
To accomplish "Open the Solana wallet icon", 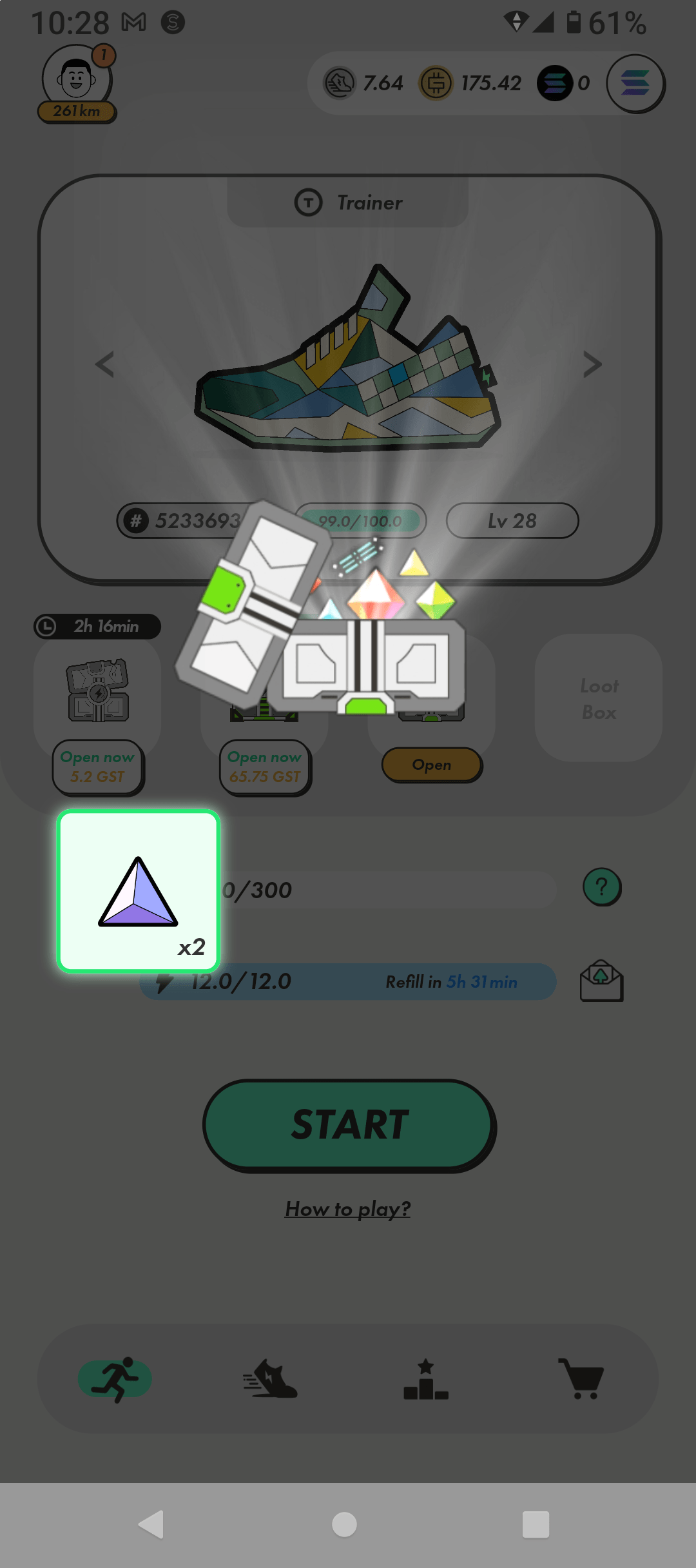I will click(635, 84).
